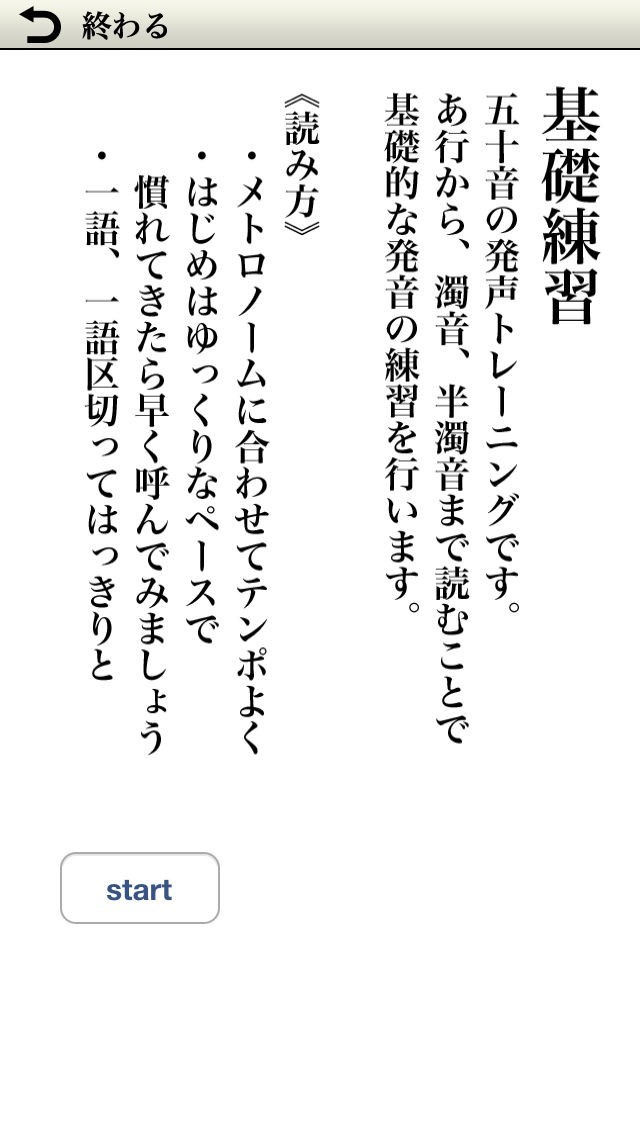This screenshot has width=640, height=1136.
Task: Start the basic pronunciation practice
Action: coord(140,888)
